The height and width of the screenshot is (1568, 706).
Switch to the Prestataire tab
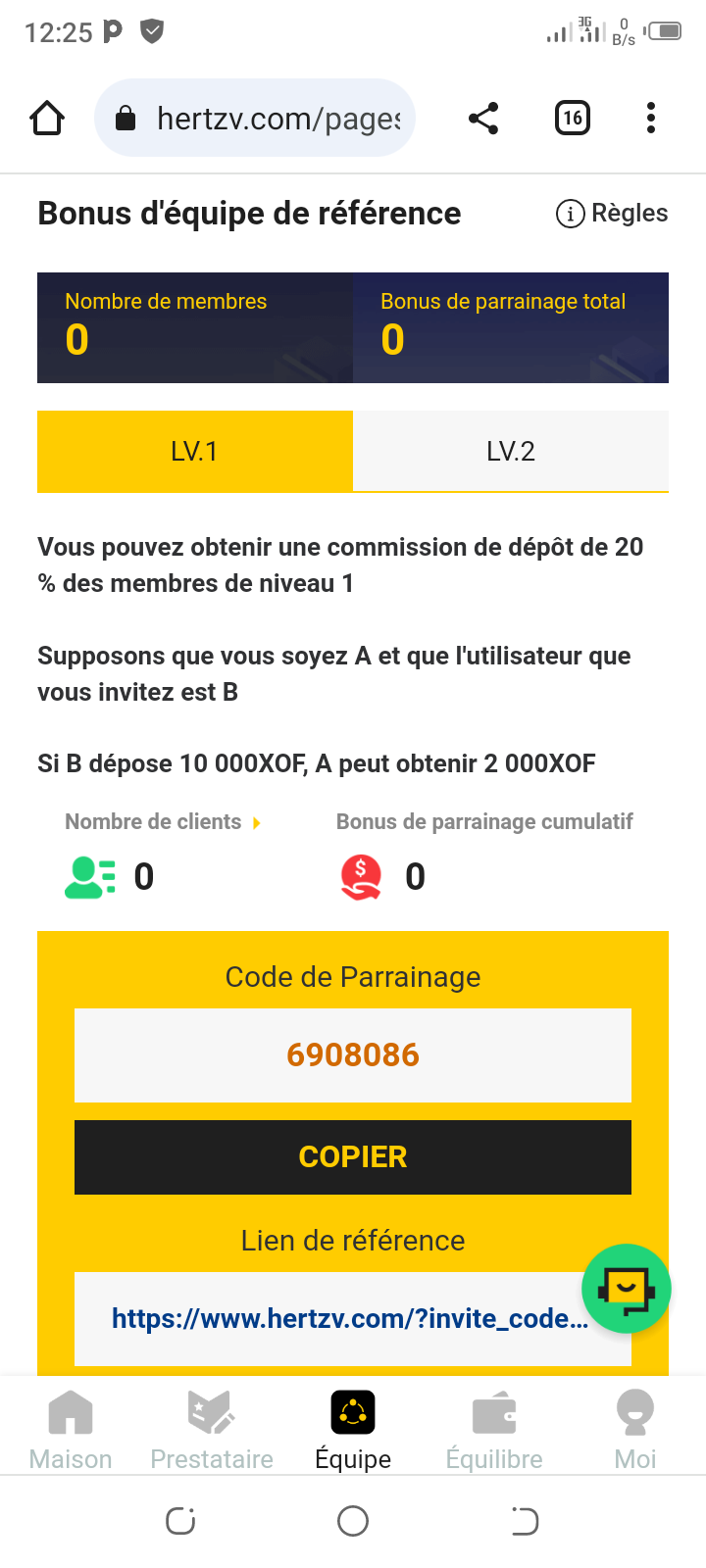[212, 1431]
